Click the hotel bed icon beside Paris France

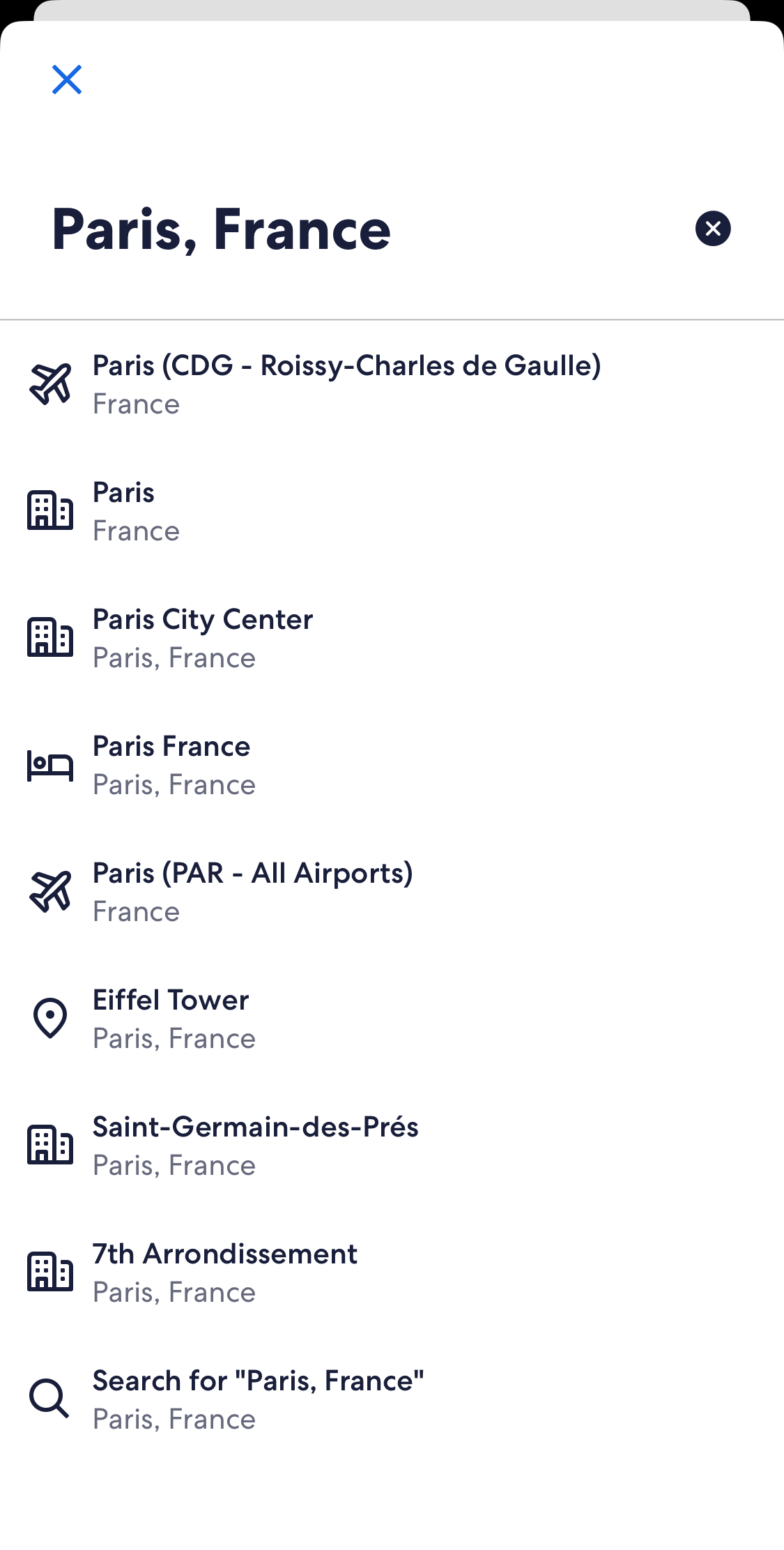(51, 764)
